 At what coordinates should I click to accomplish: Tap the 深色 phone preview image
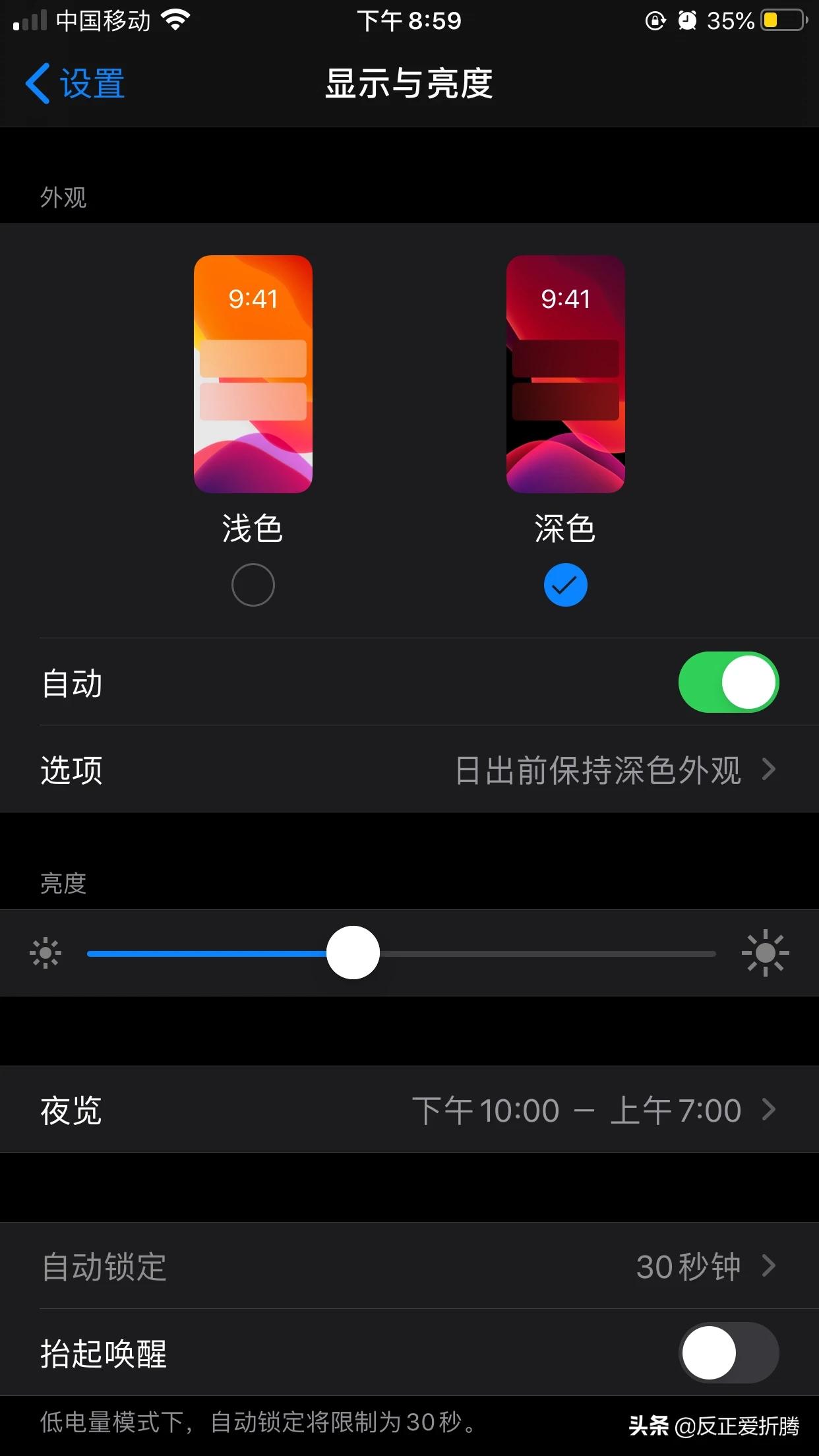click(565, 374)
